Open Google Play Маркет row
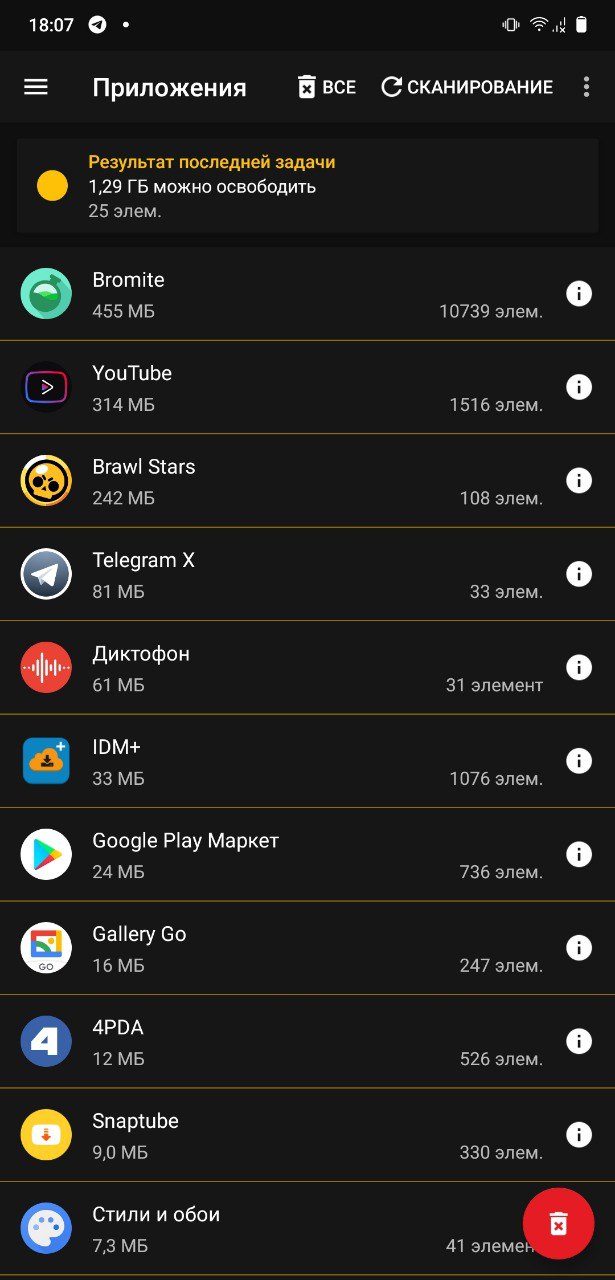615x1280 pixels. coord(307,855)
